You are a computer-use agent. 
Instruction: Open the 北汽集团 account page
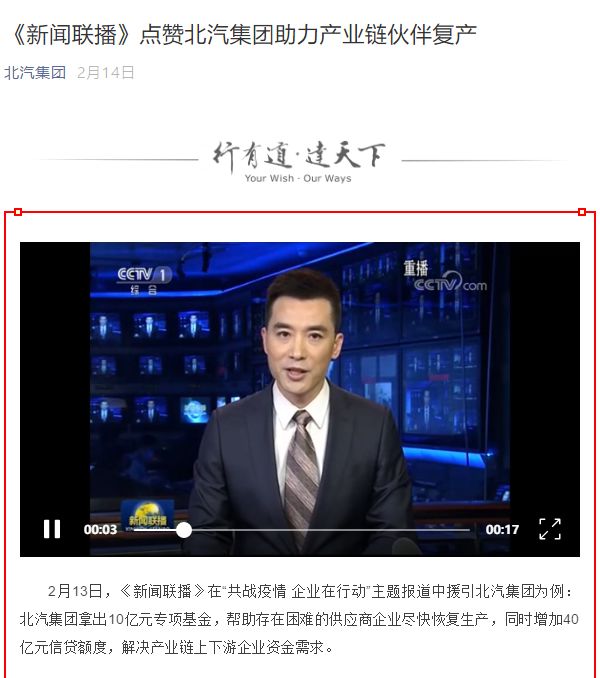coord(35,72)
